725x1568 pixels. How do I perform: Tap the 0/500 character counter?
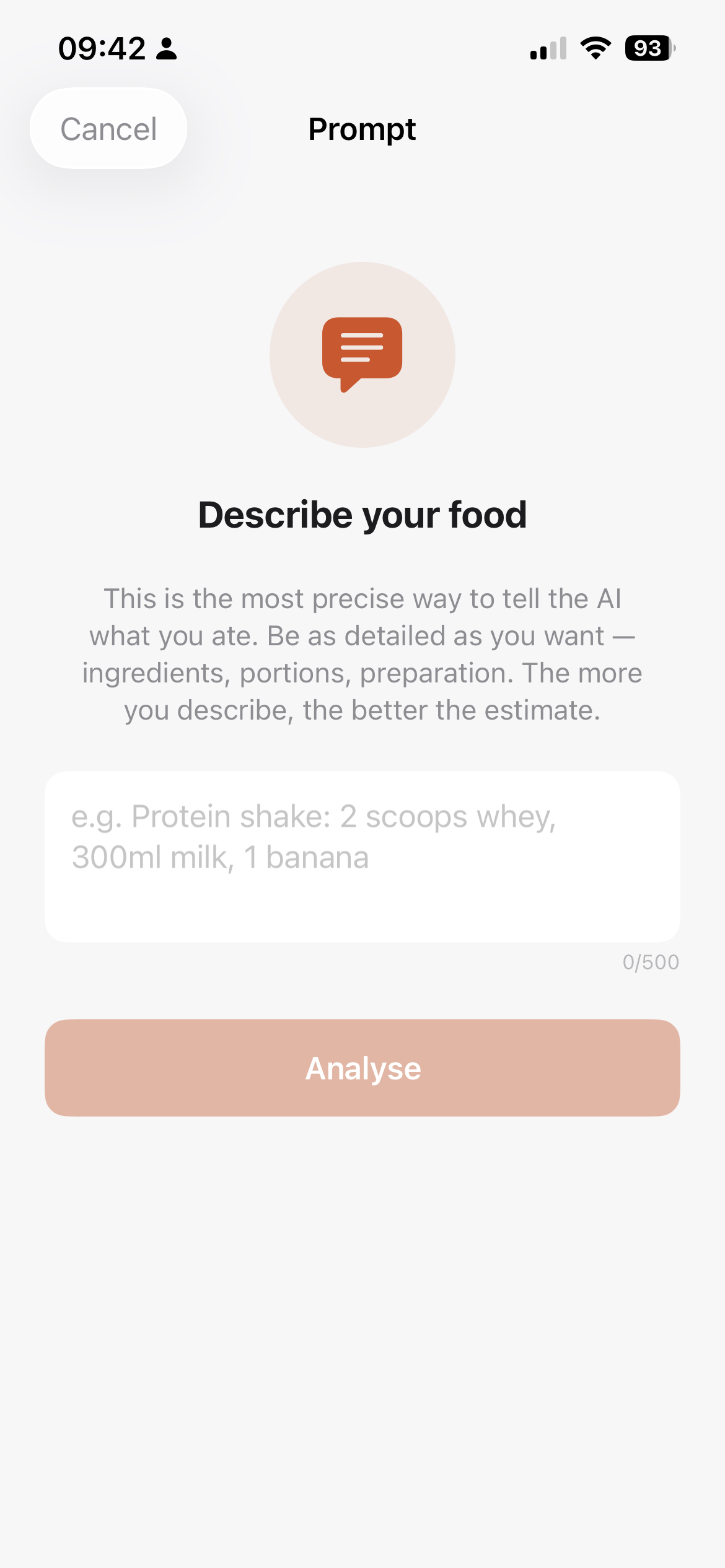click(650, 962)
